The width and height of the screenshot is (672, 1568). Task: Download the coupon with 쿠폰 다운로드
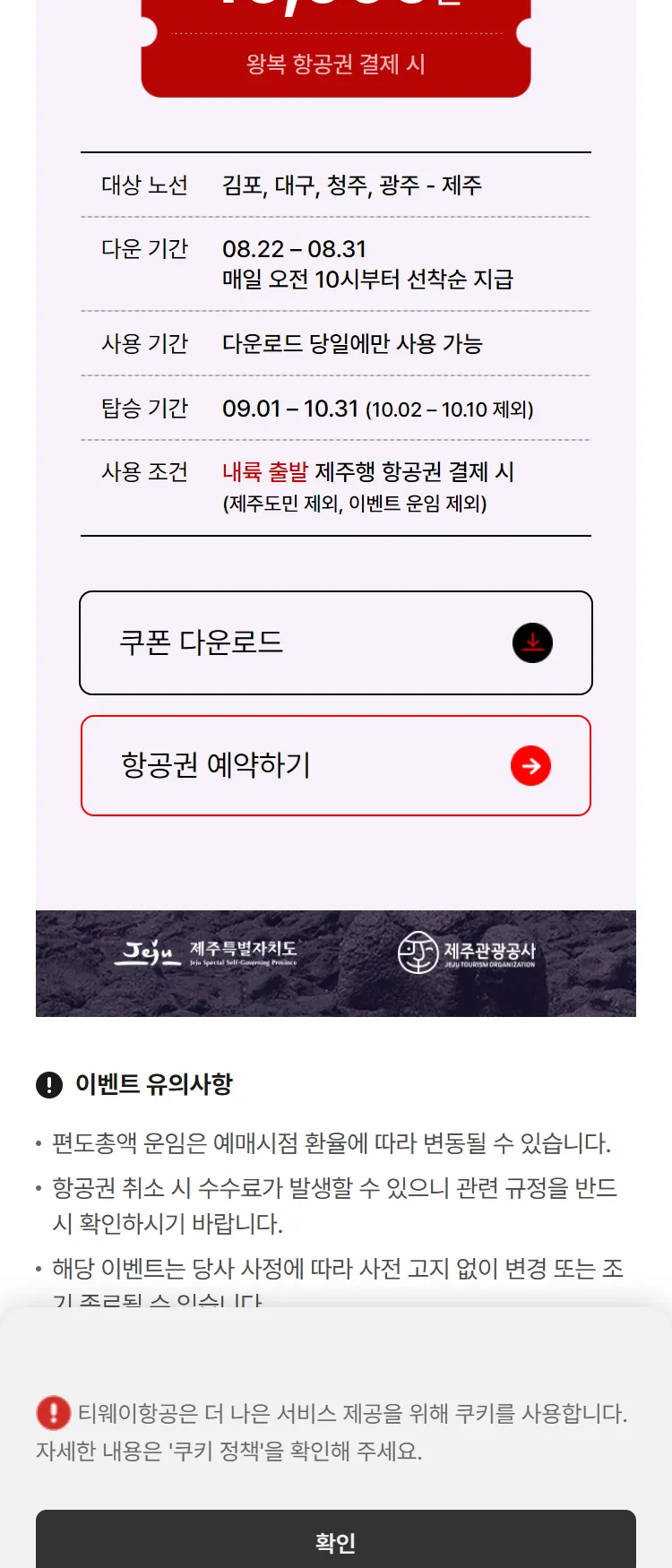336,642
